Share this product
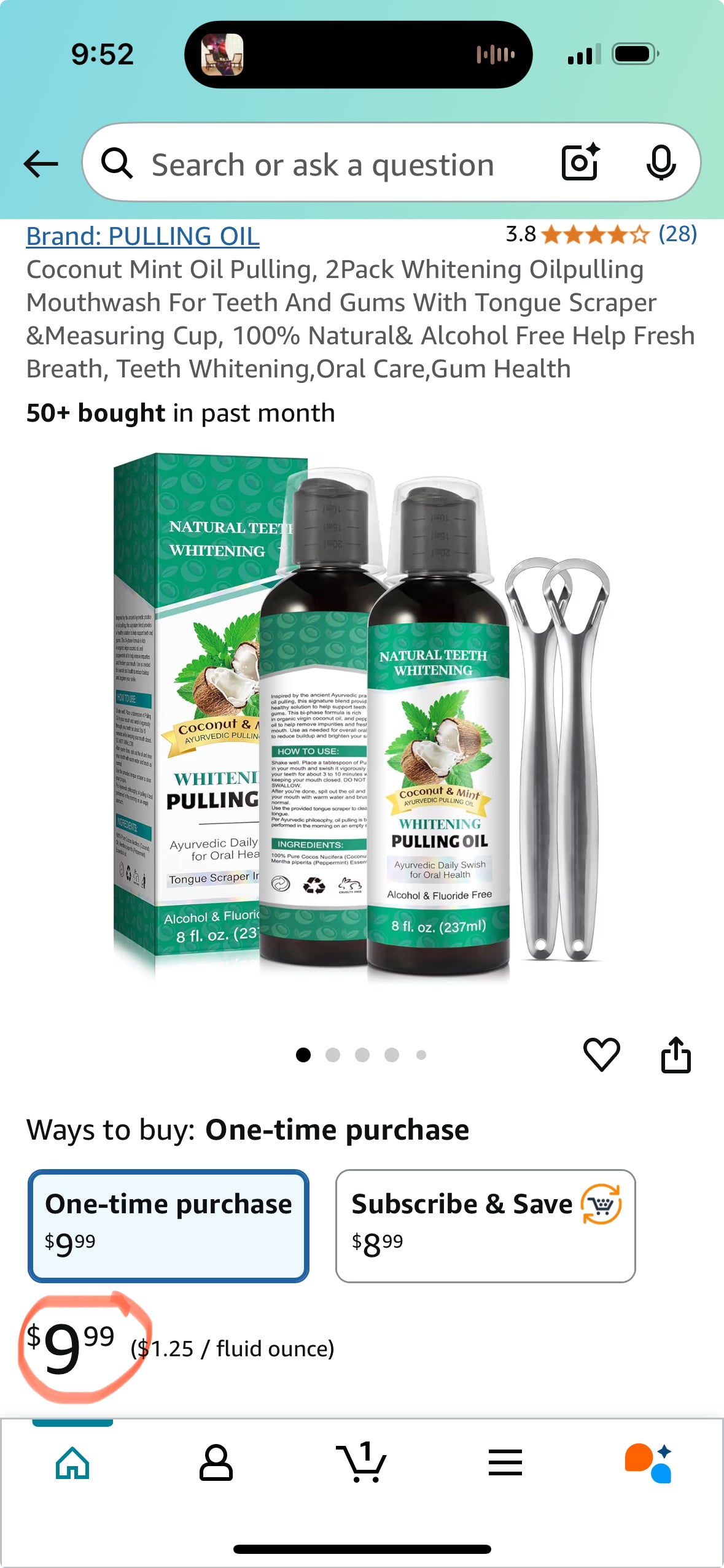The image size is (724, 1568). click(x=675, y=1054)
